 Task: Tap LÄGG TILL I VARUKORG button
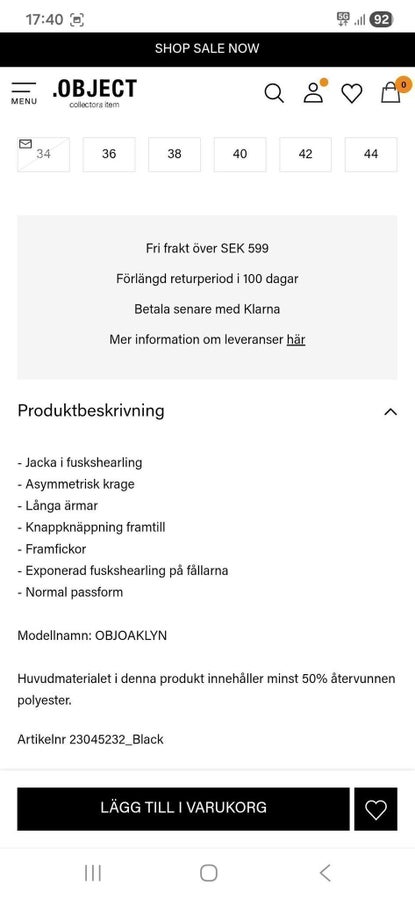pyautogui.click(x=183, y=808)
